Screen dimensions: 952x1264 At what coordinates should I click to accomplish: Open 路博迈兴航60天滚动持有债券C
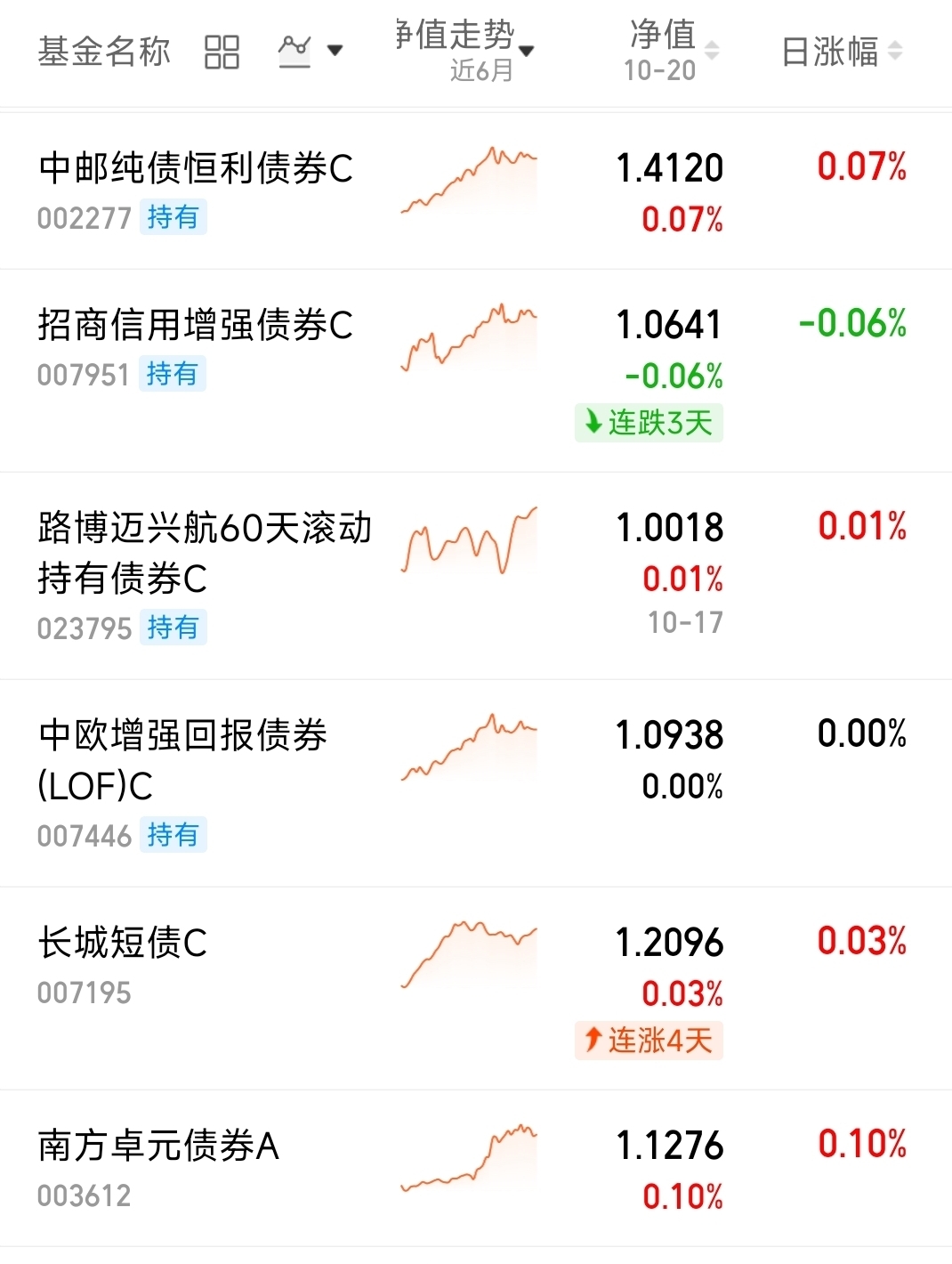point(205,552)
